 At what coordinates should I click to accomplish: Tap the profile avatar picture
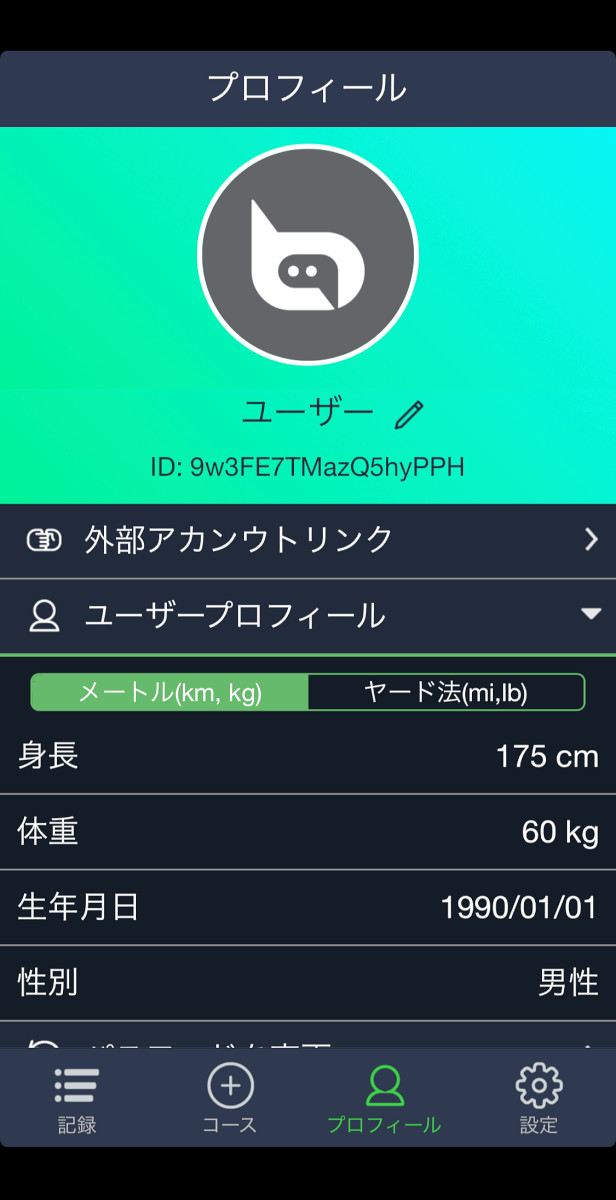308,255
